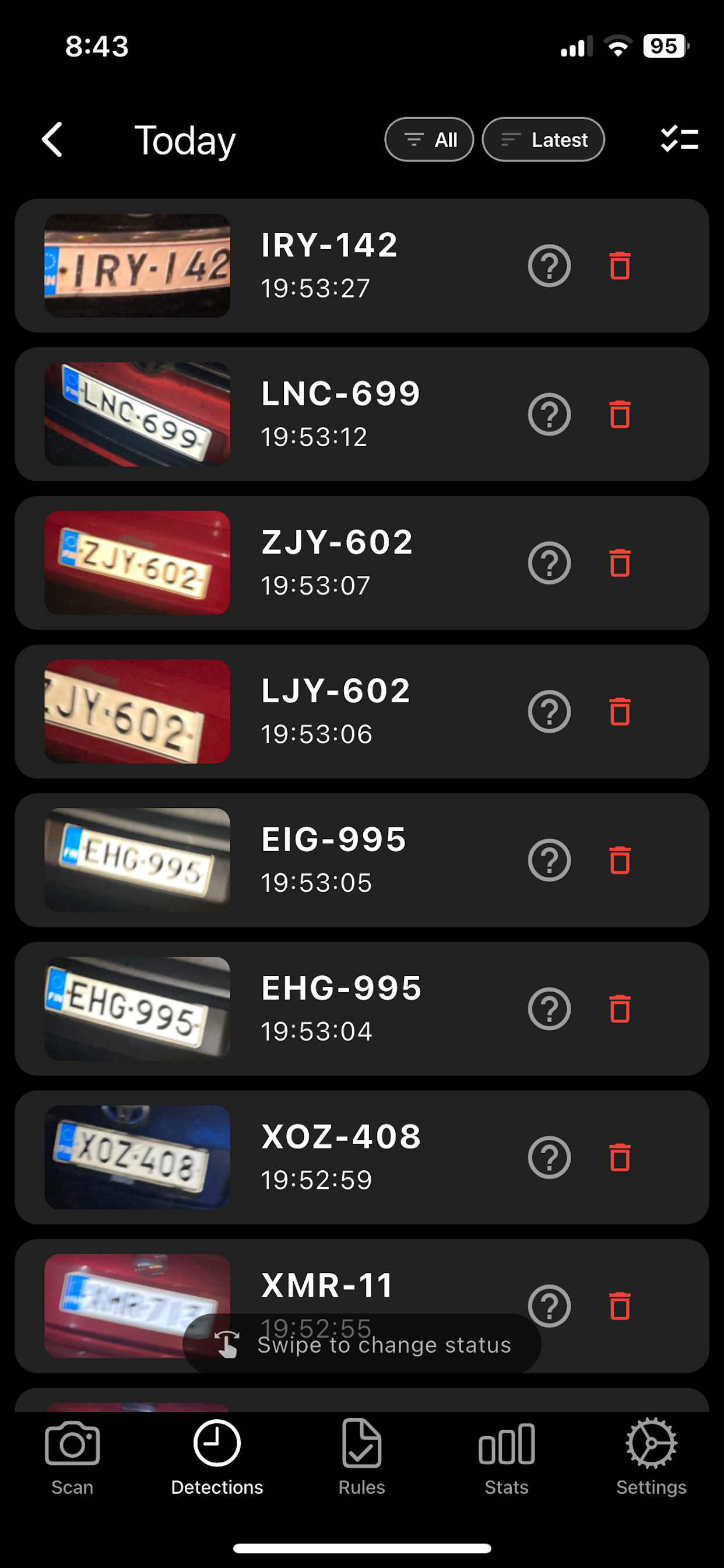
Task: Delete the LJY-602 detection
Action: [619, 712]
